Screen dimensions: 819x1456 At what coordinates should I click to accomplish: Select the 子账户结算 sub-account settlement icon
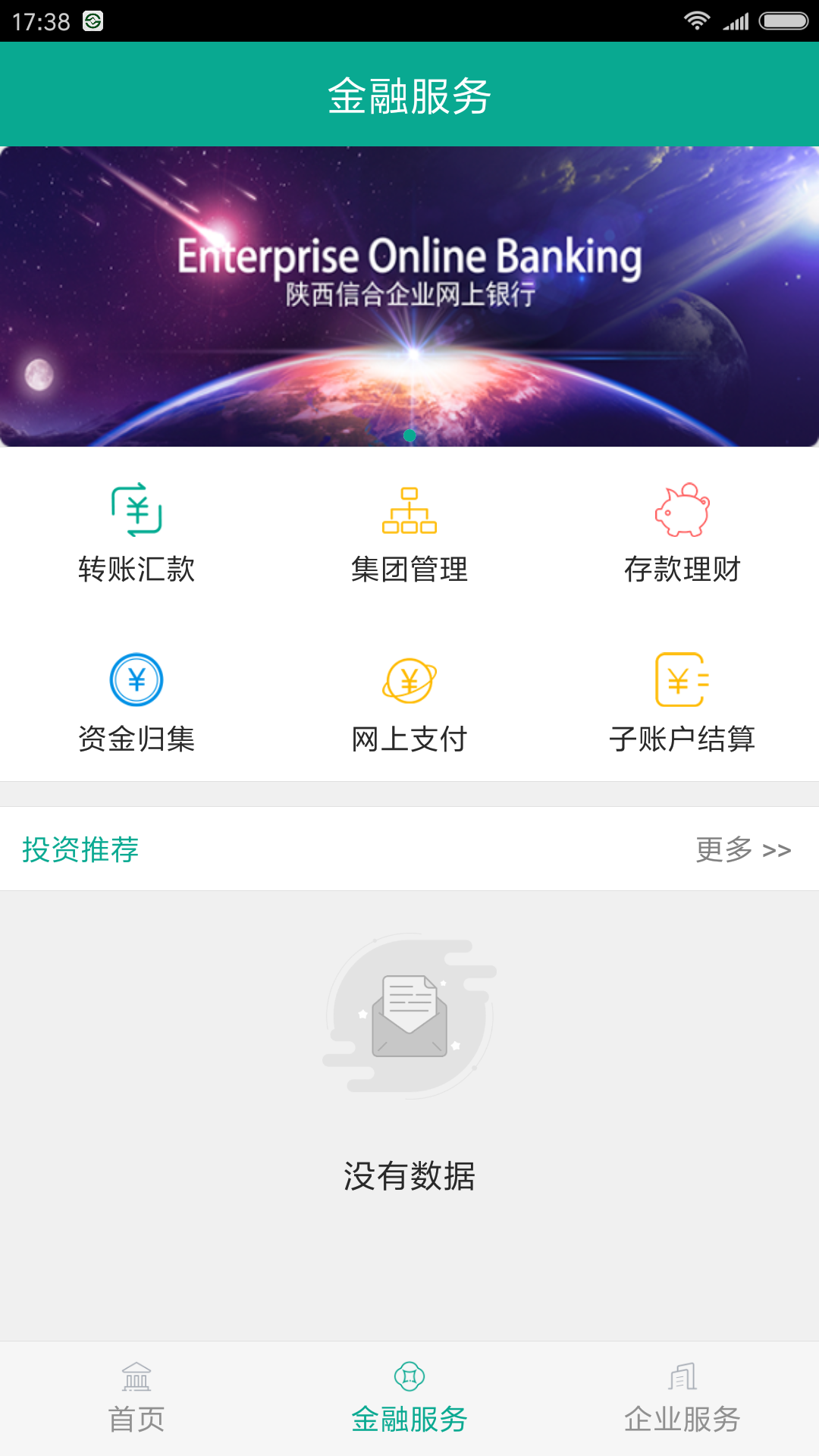682,680
